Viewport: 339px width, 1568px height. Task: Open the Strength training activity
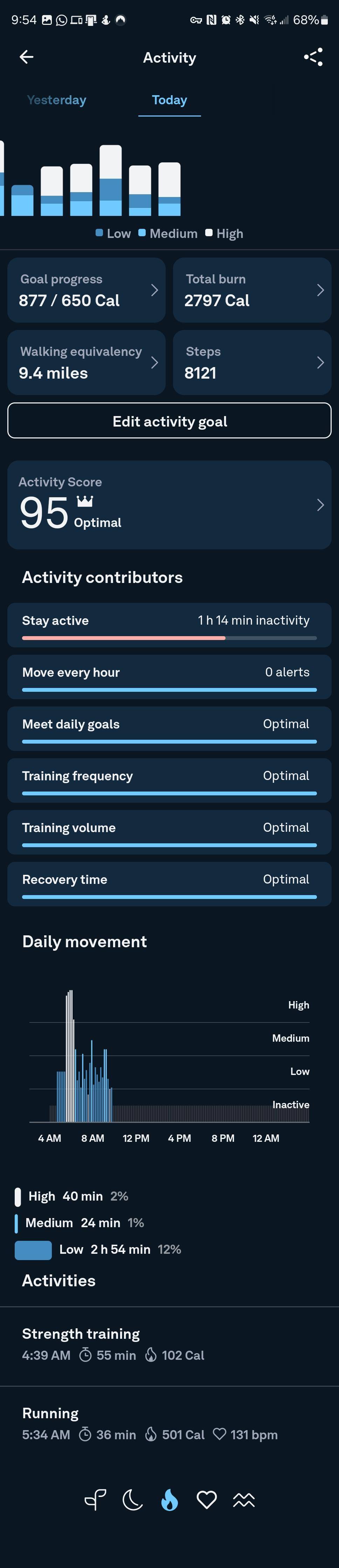pyautogui.click(x=169, y=1344)
